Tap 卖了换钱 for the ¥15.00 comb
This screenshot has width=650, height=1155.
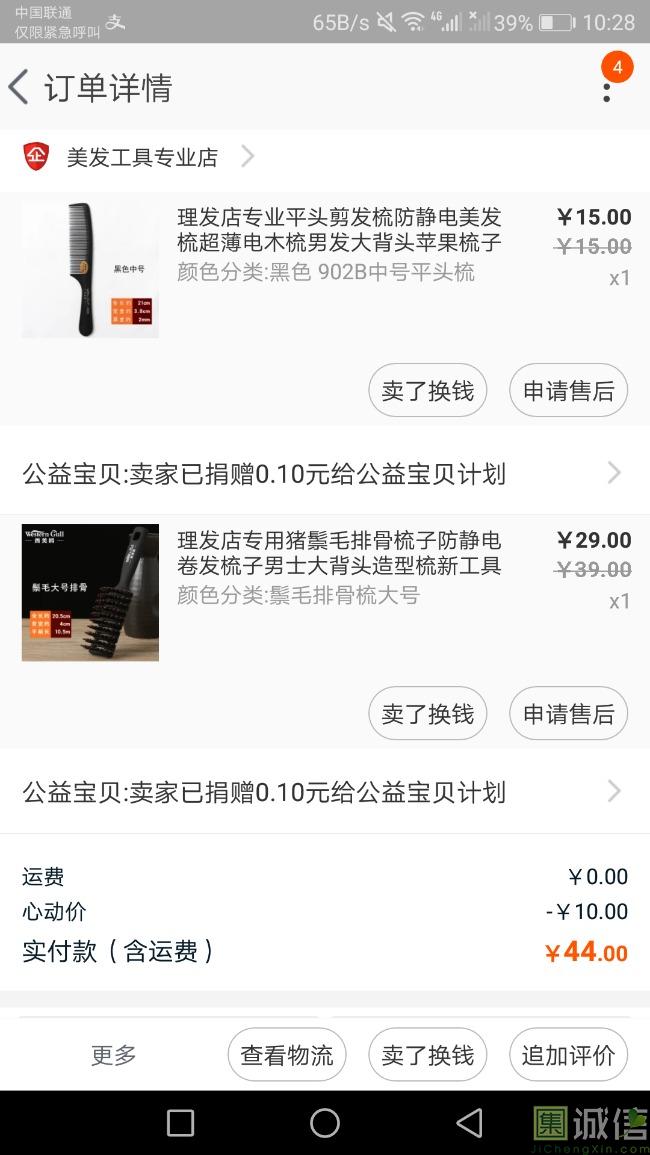click(427, 391)
